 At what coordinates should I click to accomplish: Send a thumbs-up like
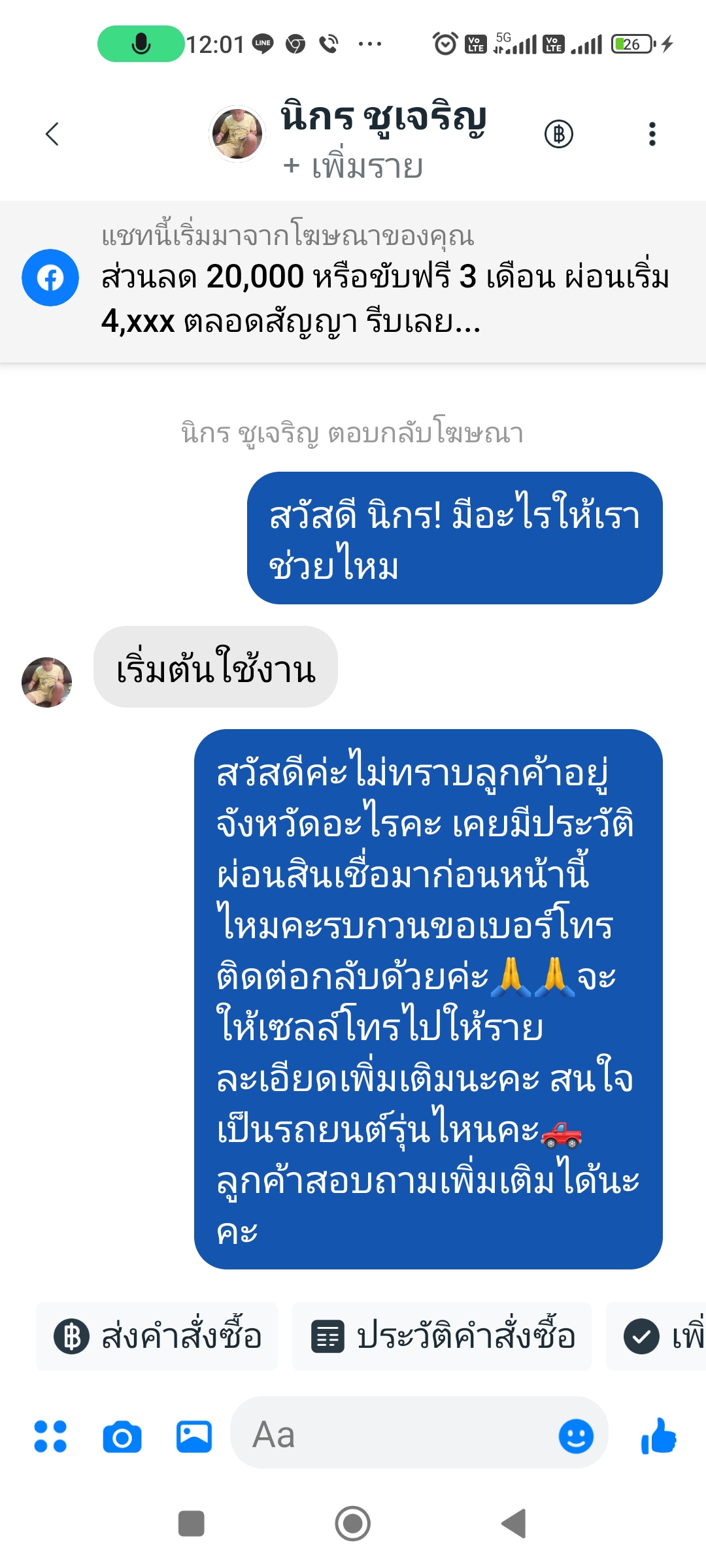click(659, 1436)
